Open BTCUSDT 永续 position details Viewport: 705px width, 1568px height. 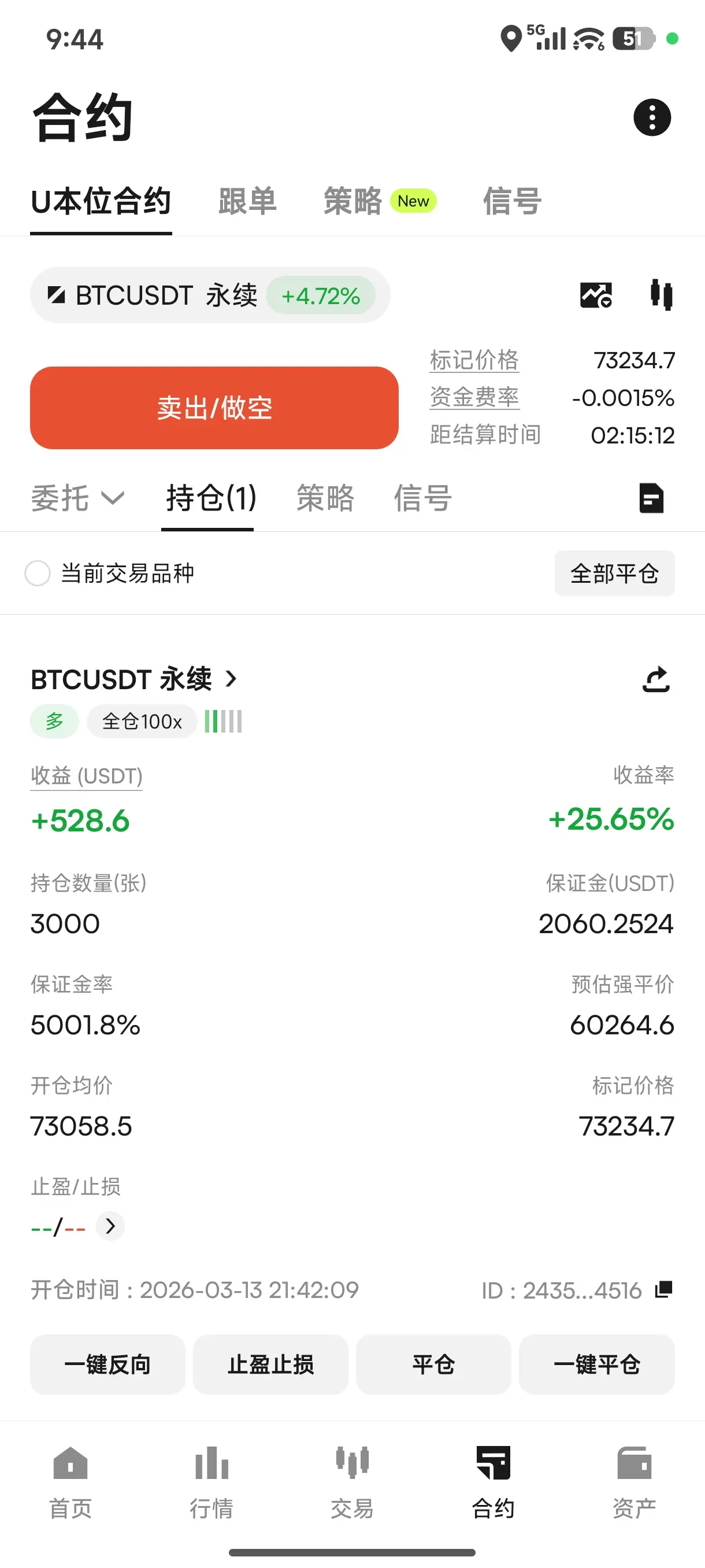click(134, 679)
